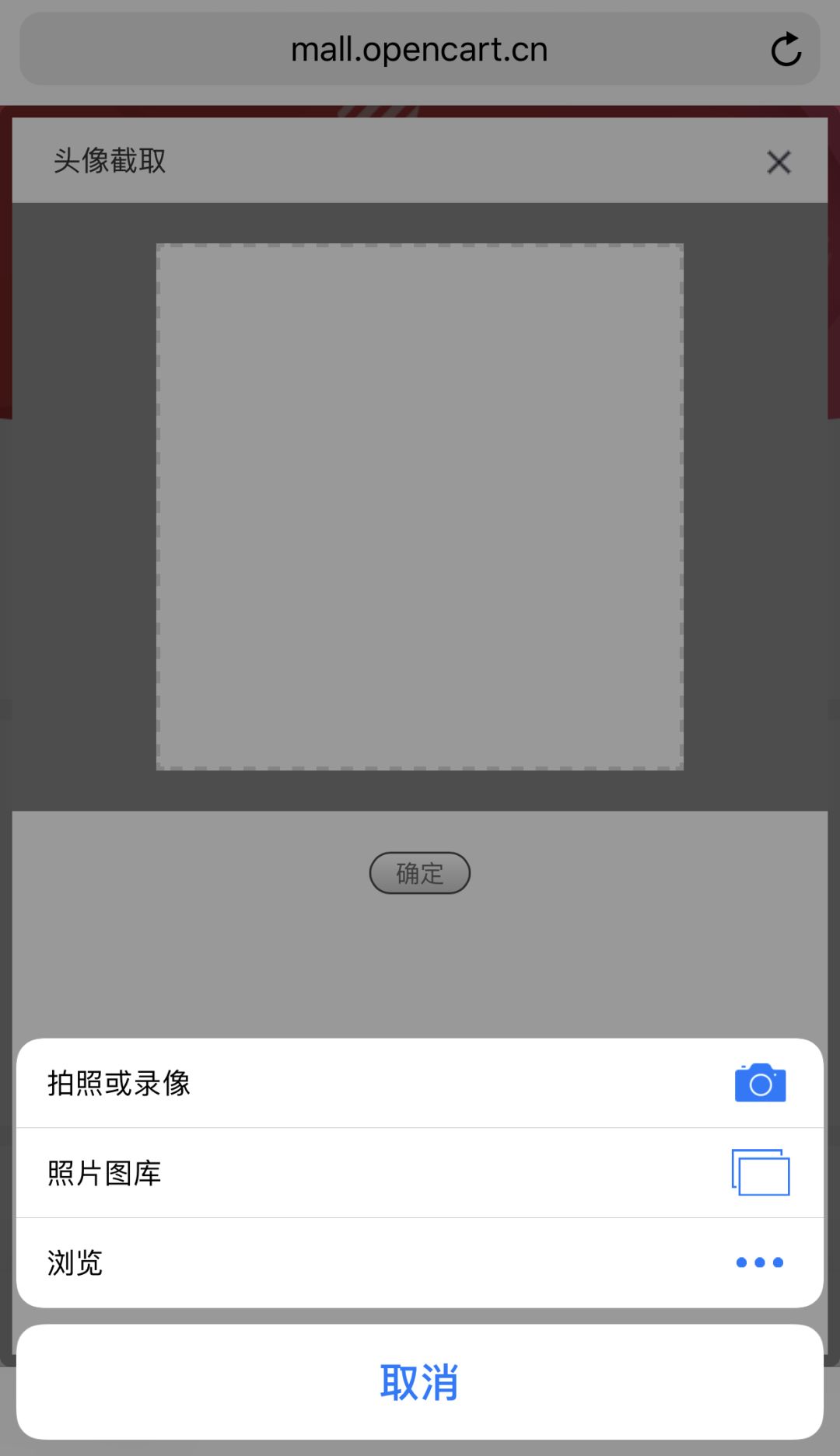Confirm with the 确定 button
This screenshot has height=1456, width=840.
(x=419, y=873)
